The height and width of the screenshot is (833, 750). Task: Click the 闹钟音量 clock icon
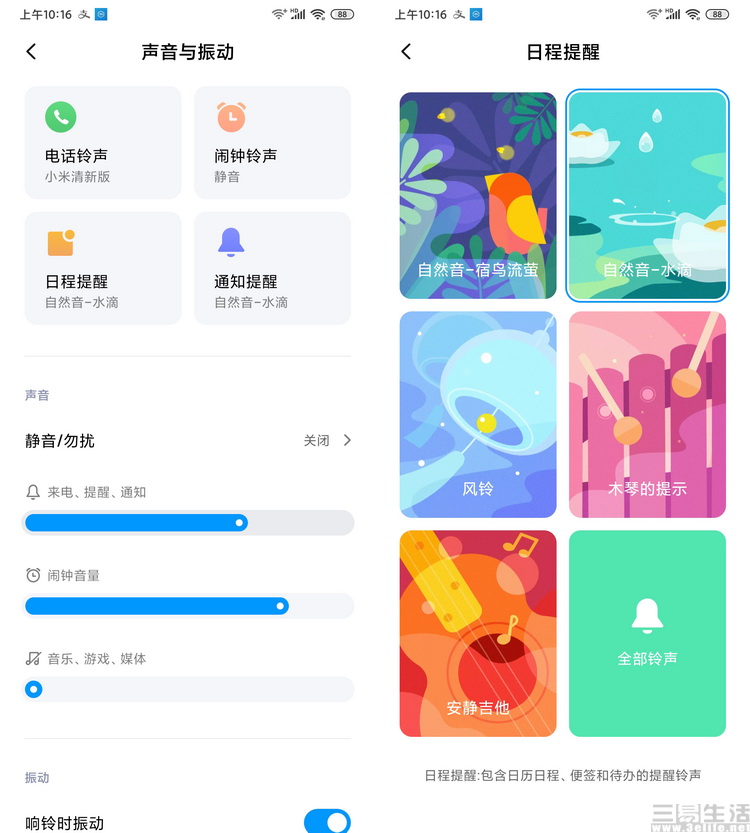coord(31,573)
